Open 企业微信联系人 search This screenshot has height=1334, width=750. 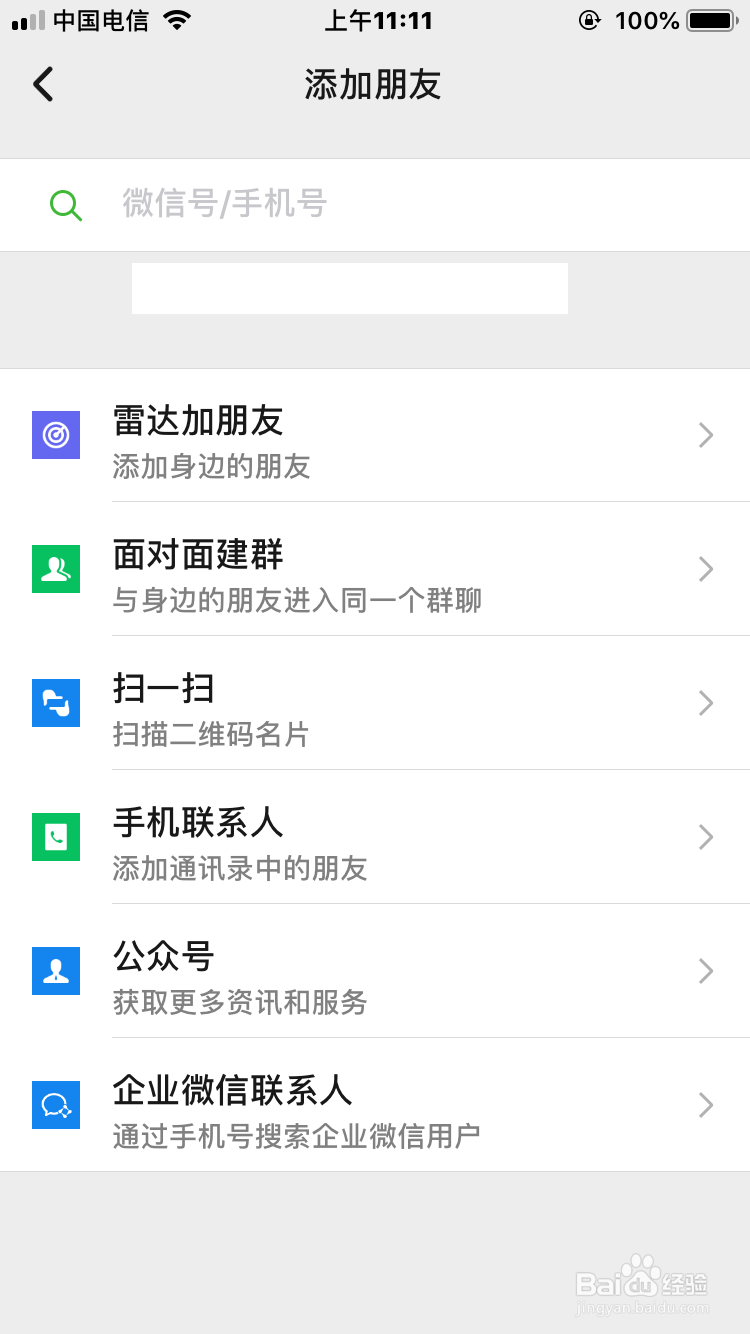[x=375, y=1106]
